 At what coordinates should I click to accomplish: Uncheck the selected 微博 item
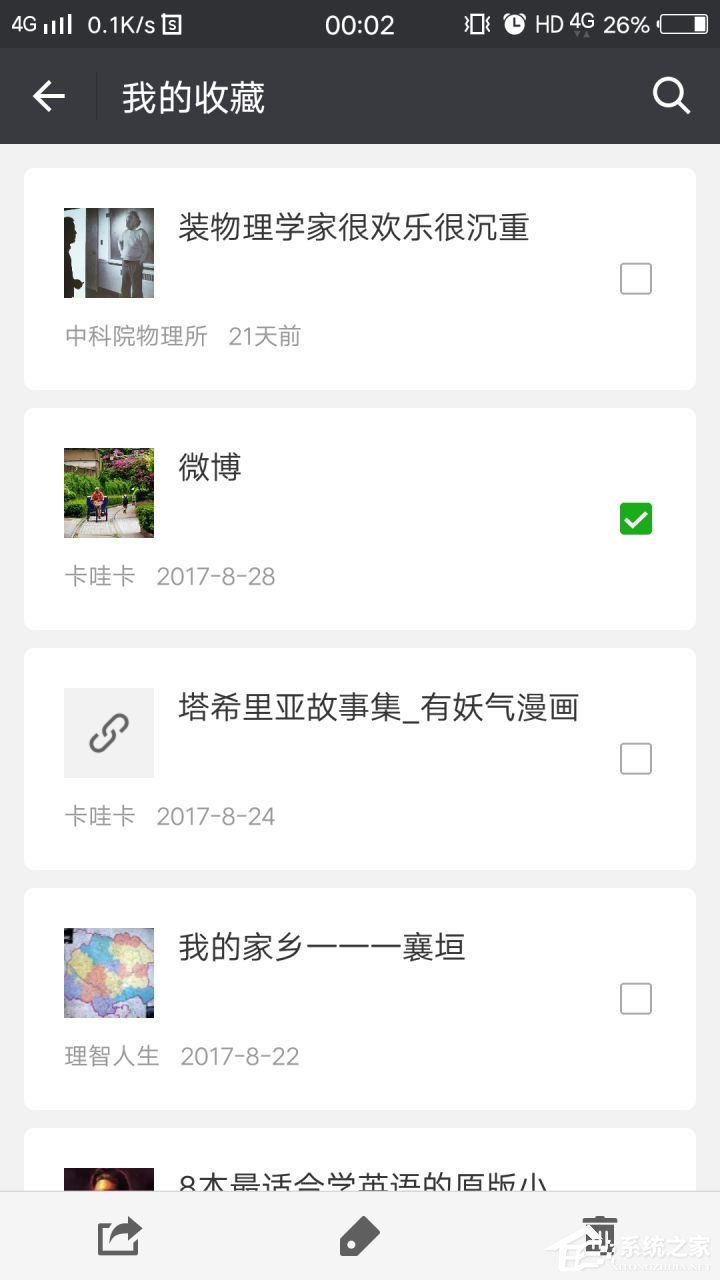click(x=635, y=518)
